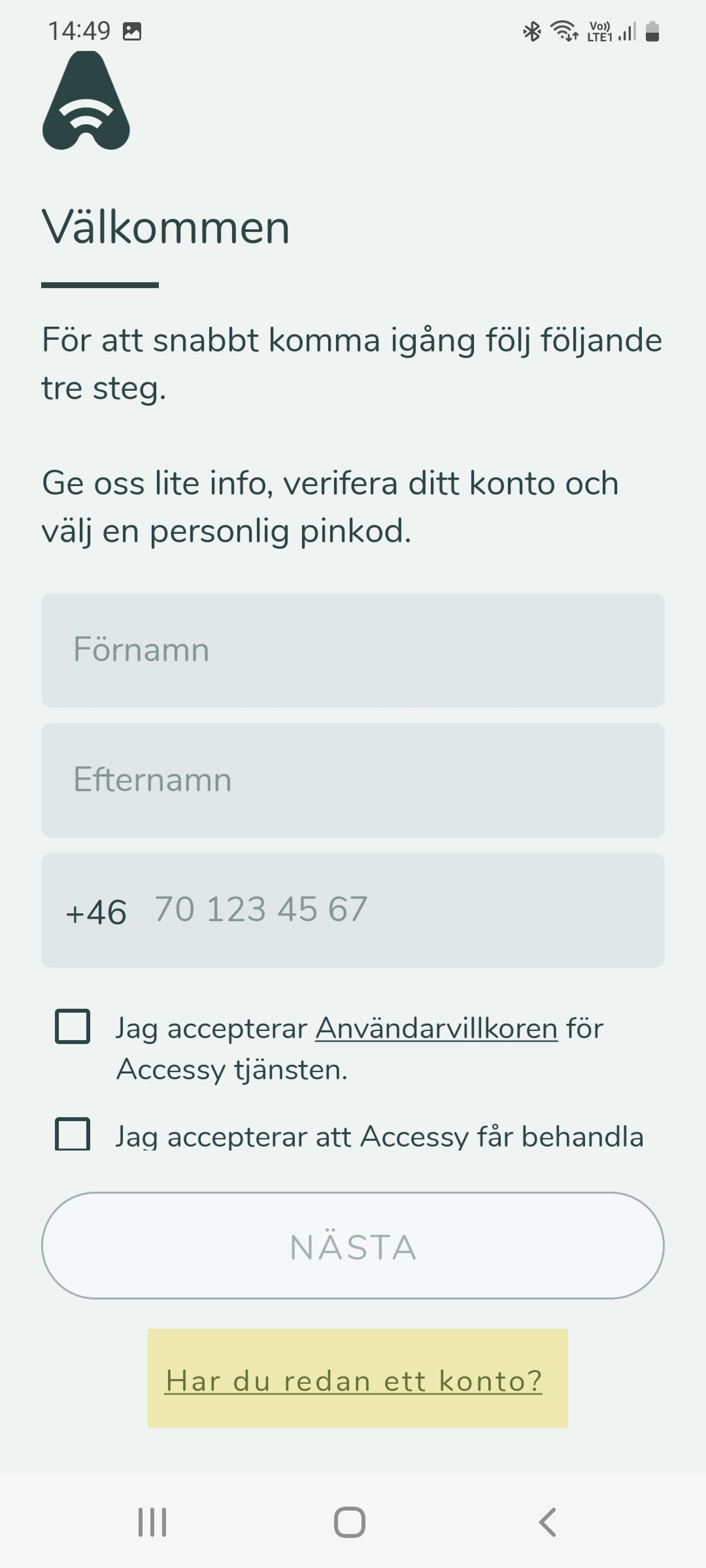Tap the Förnamn text field
The height and width of the screenshot is (1568, 706).
(x=353, y=650)
